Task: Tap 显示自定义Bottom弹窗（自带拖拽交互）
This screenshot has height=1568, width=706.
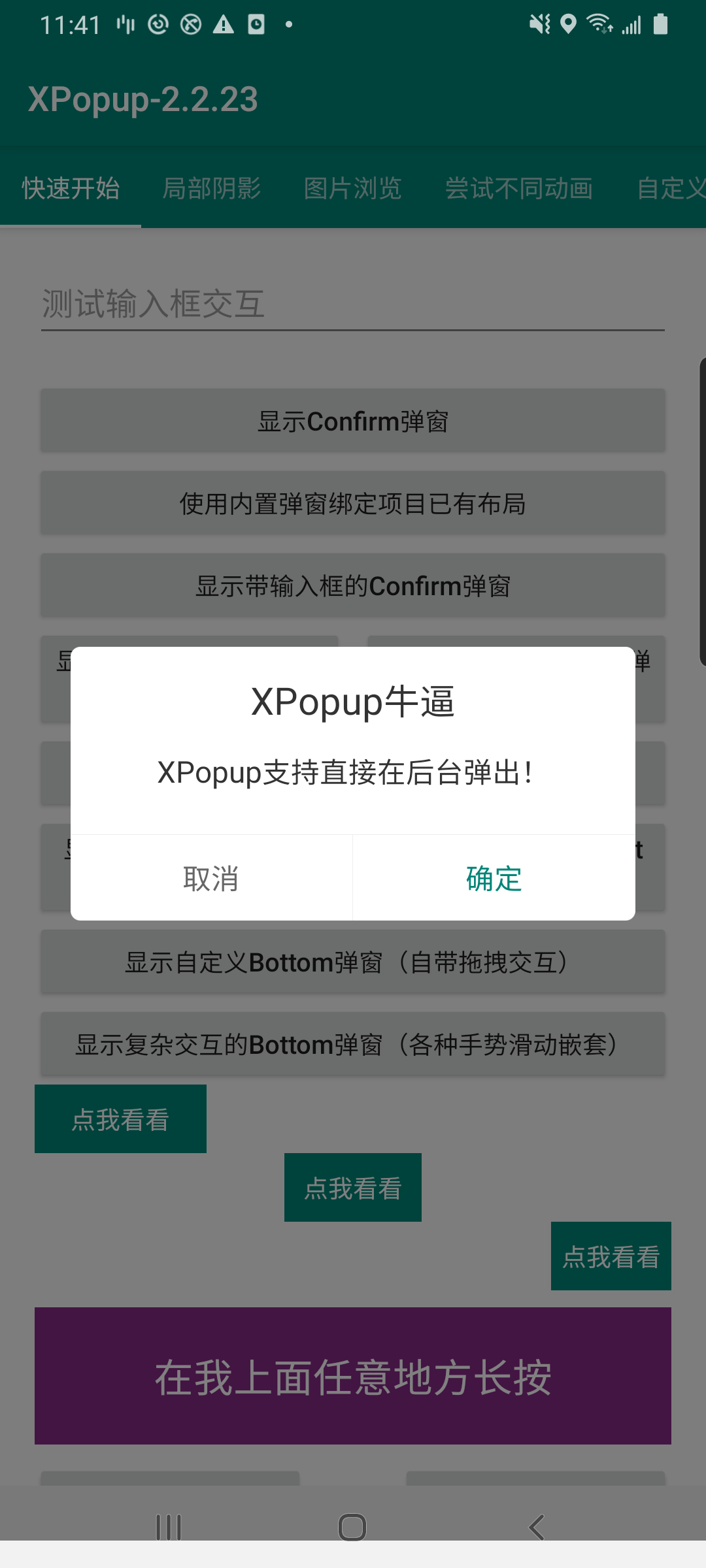Action: (x=352, y=962)
